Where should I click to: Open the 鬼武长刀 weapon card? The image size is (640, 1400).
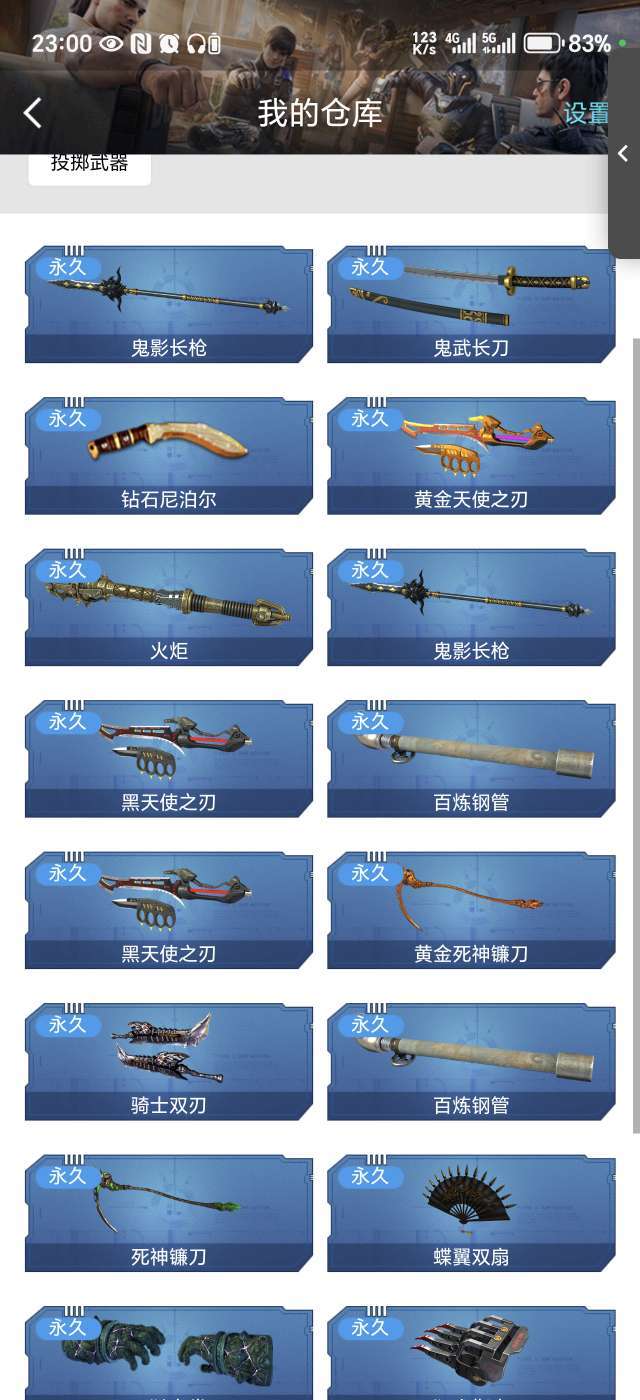(471, 304)
